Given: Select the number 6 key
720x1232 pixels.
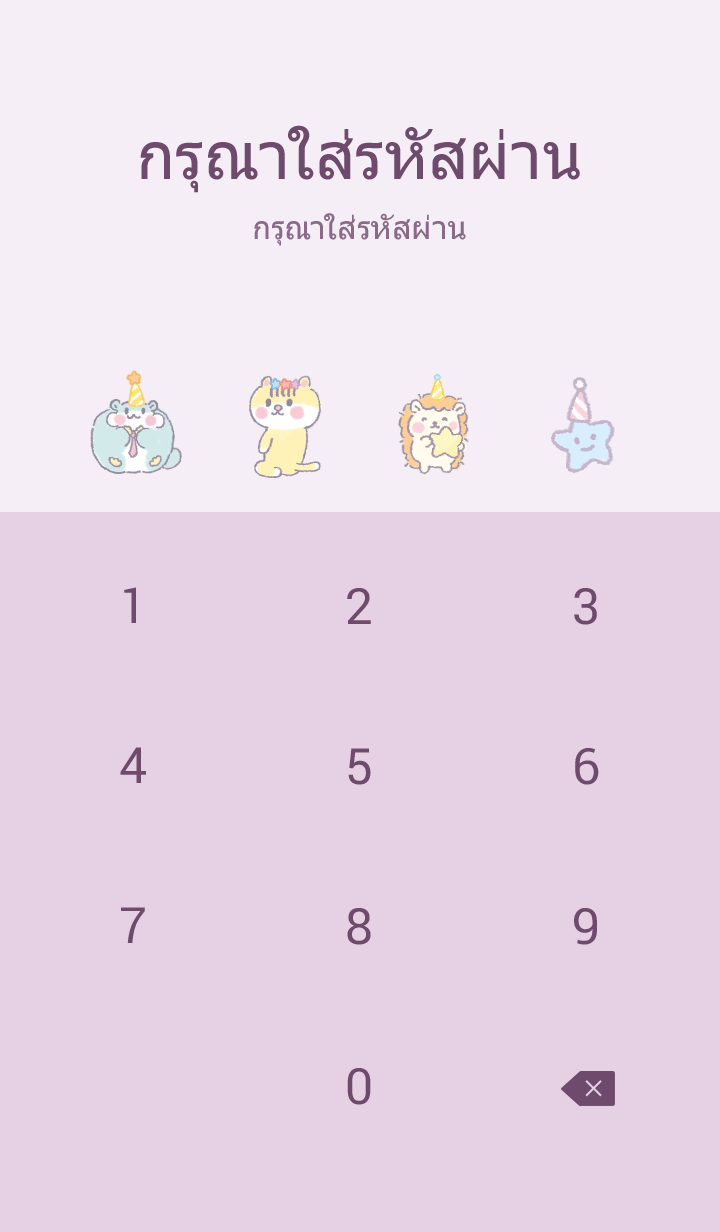Looking at the screenshot, I should [585, 767].
